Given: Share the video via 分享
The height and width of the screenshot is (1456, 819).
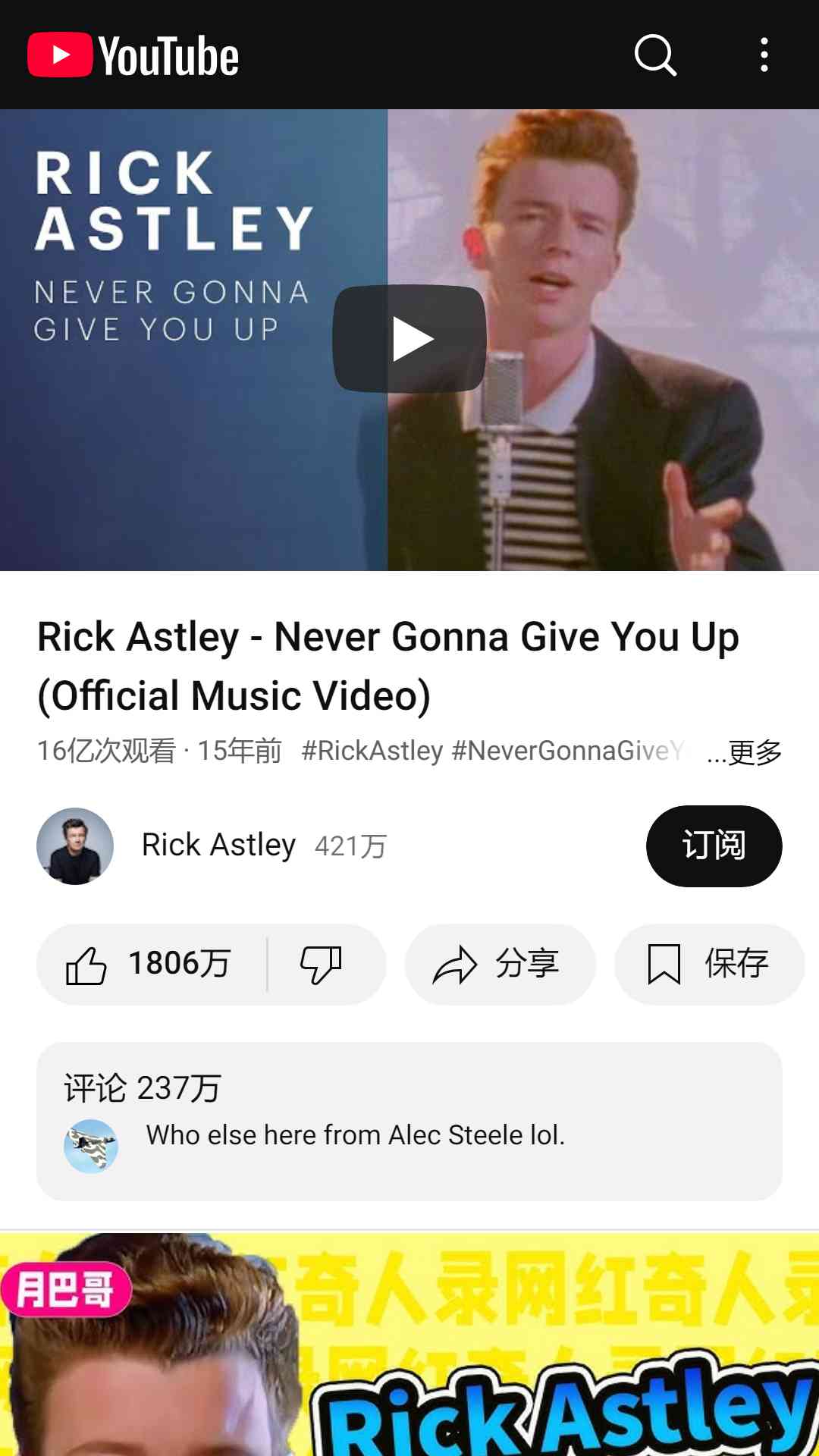Looking at the screenshot, I should [x=500, y=964].
